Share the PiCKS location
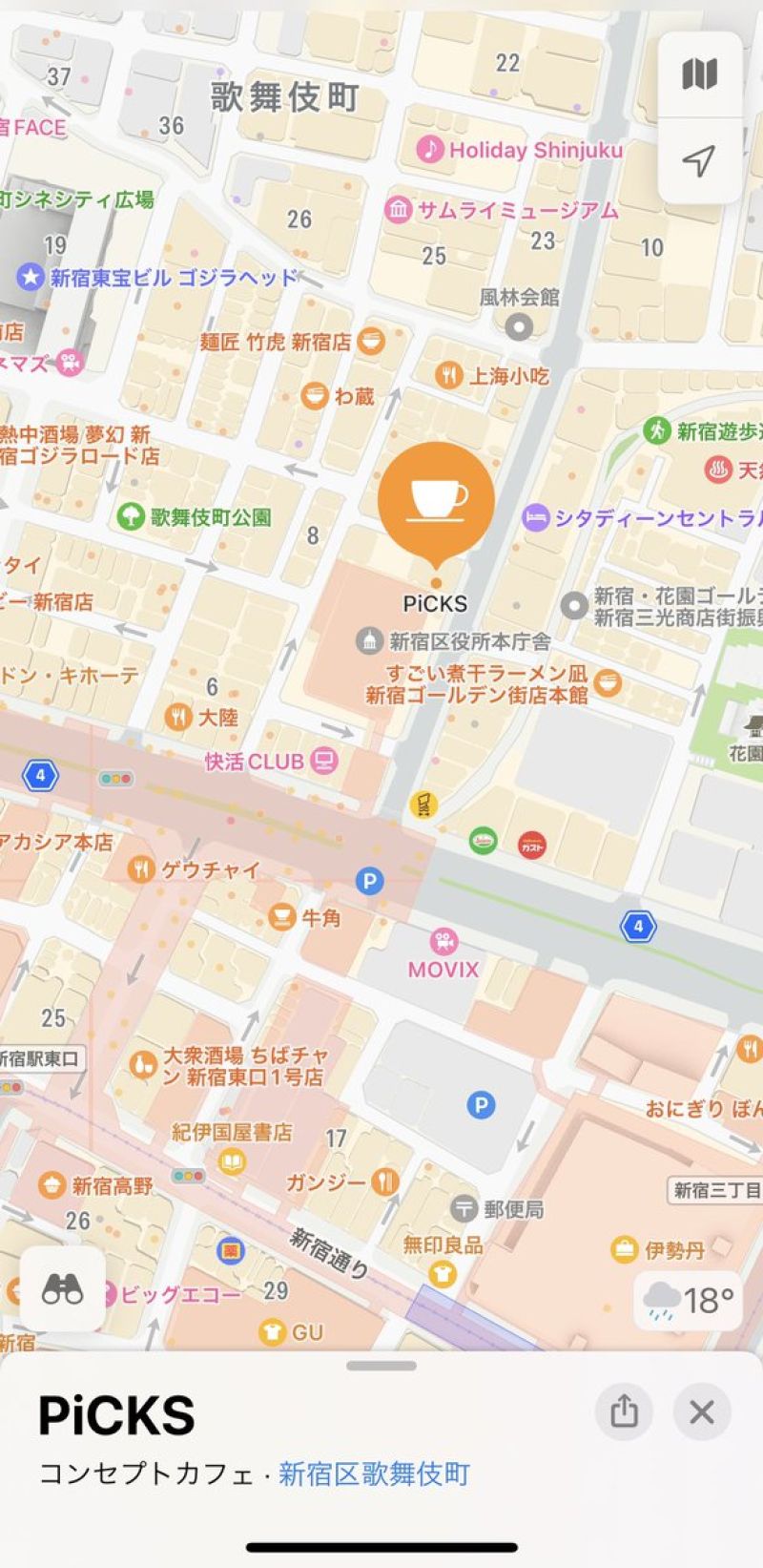 point(624,1411)
